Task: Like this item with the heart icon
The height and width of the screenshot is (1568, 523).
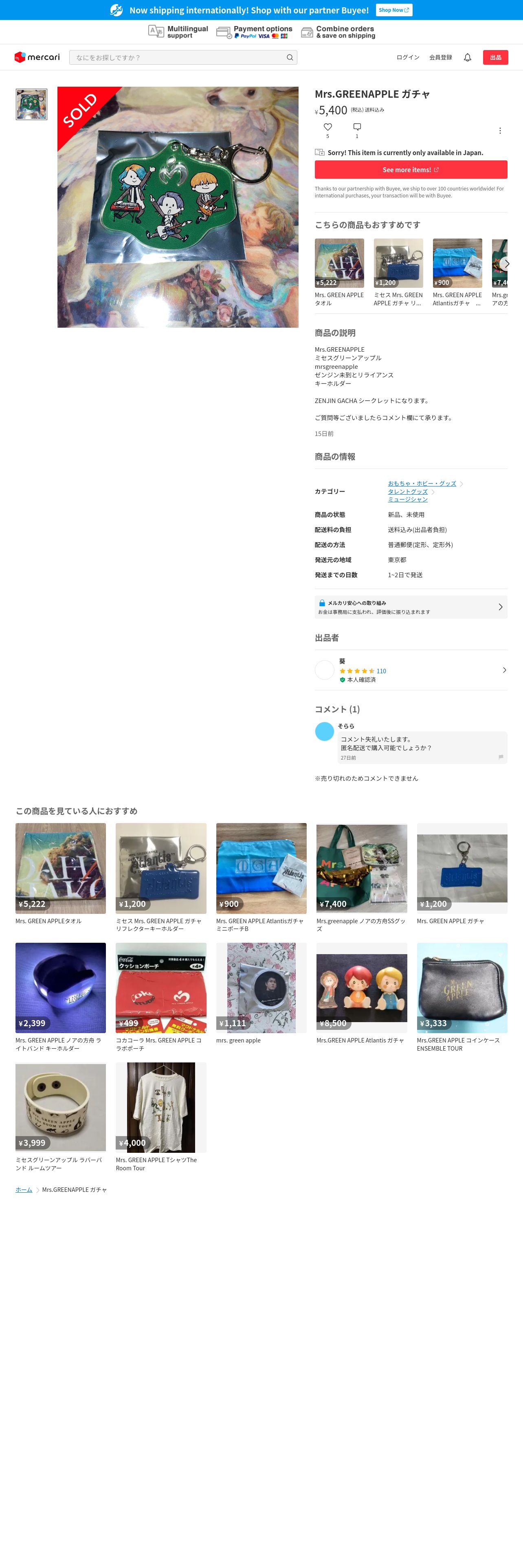Action: [327, 127]
